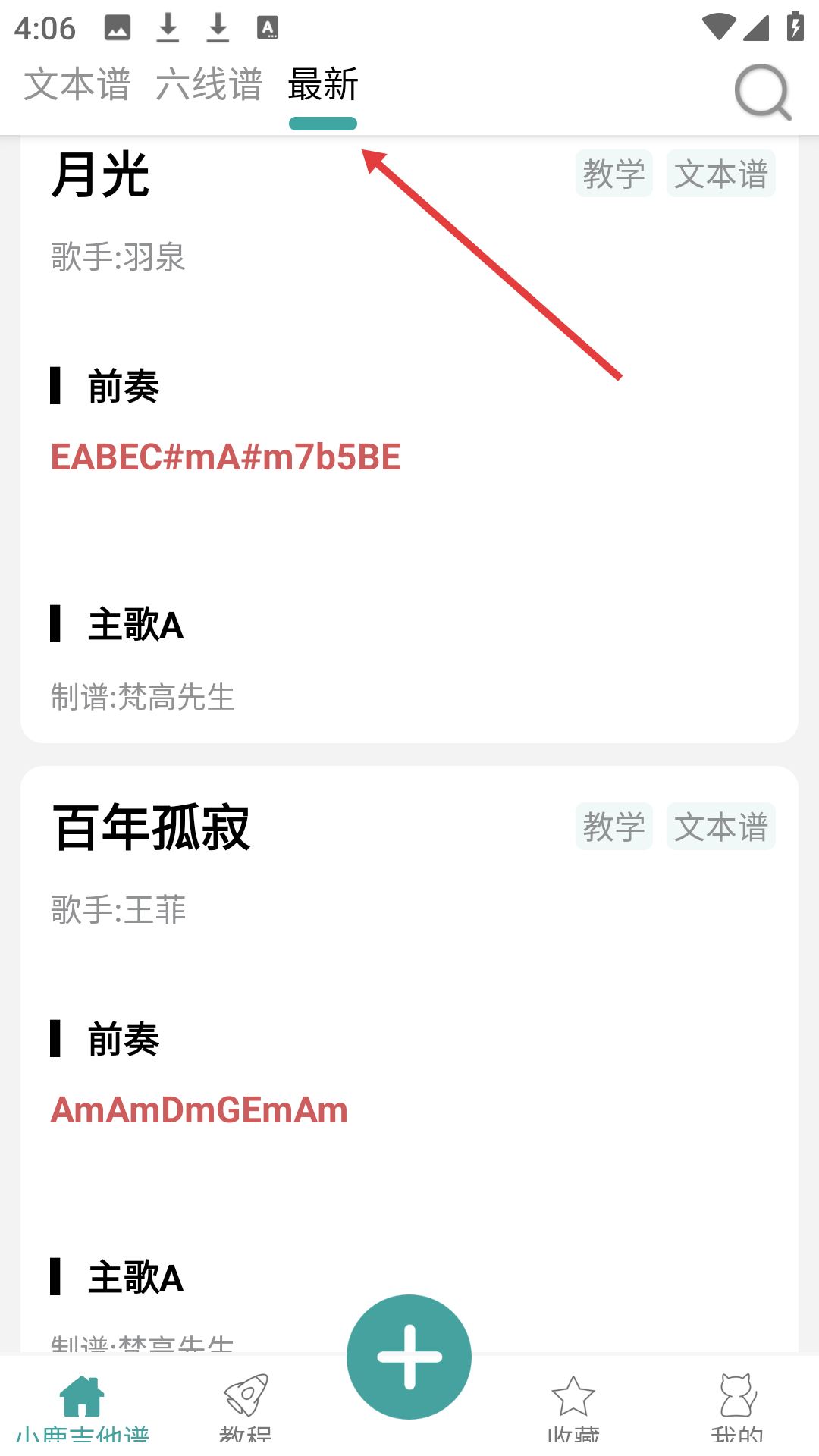Tap the 教学 chip on 月光

(613, 174)
